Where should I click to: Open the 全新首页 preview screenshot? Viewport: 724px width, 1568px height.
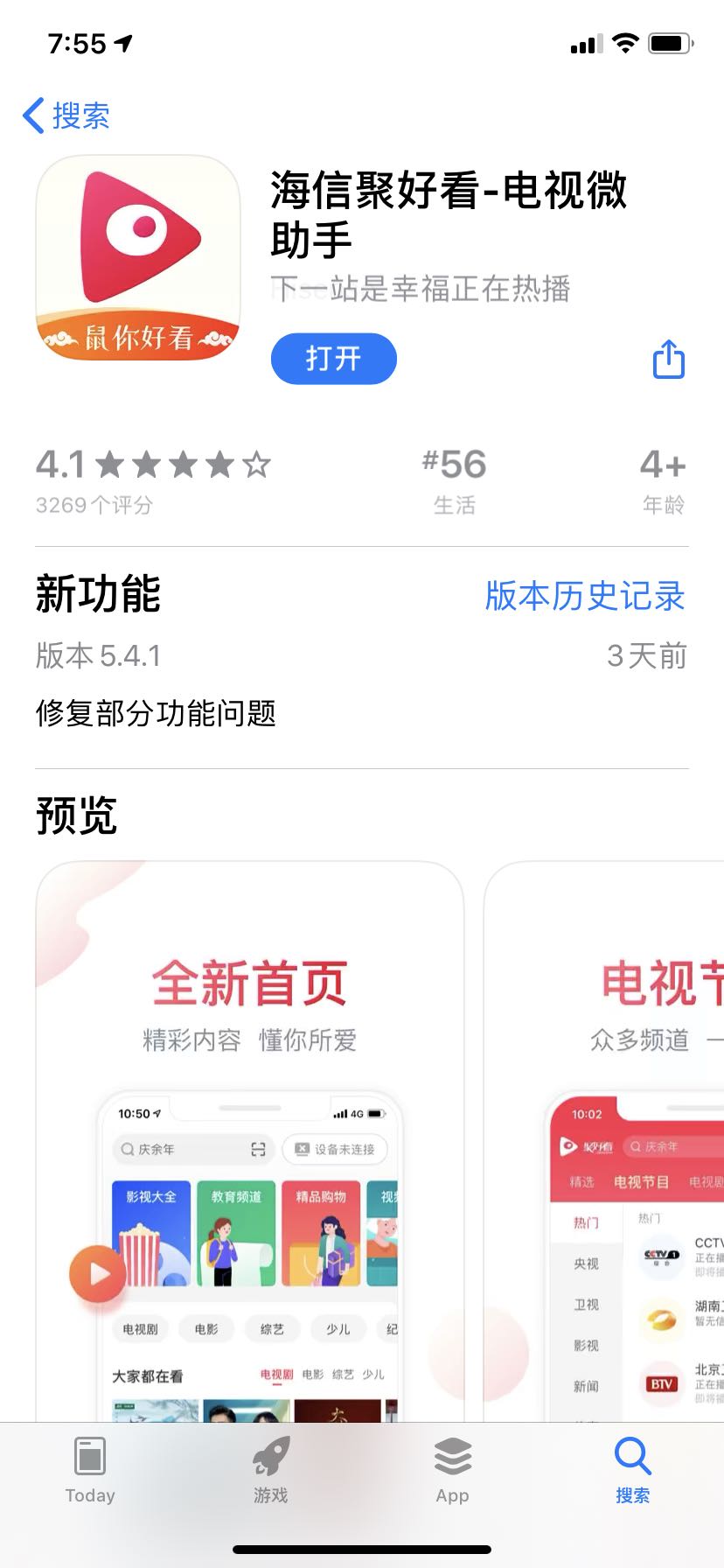249,1137
